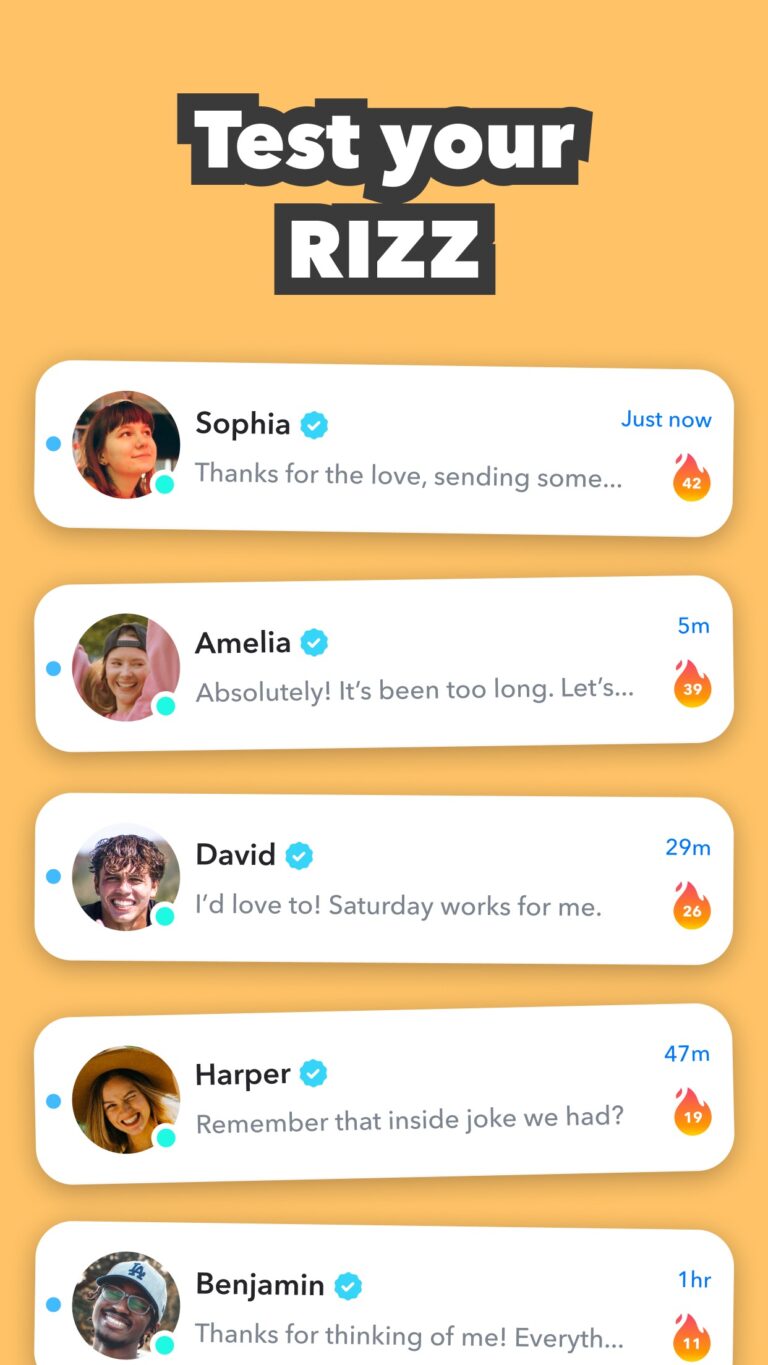
Task: Click the unread marker beside David's chat card
Action: [53, 876]
